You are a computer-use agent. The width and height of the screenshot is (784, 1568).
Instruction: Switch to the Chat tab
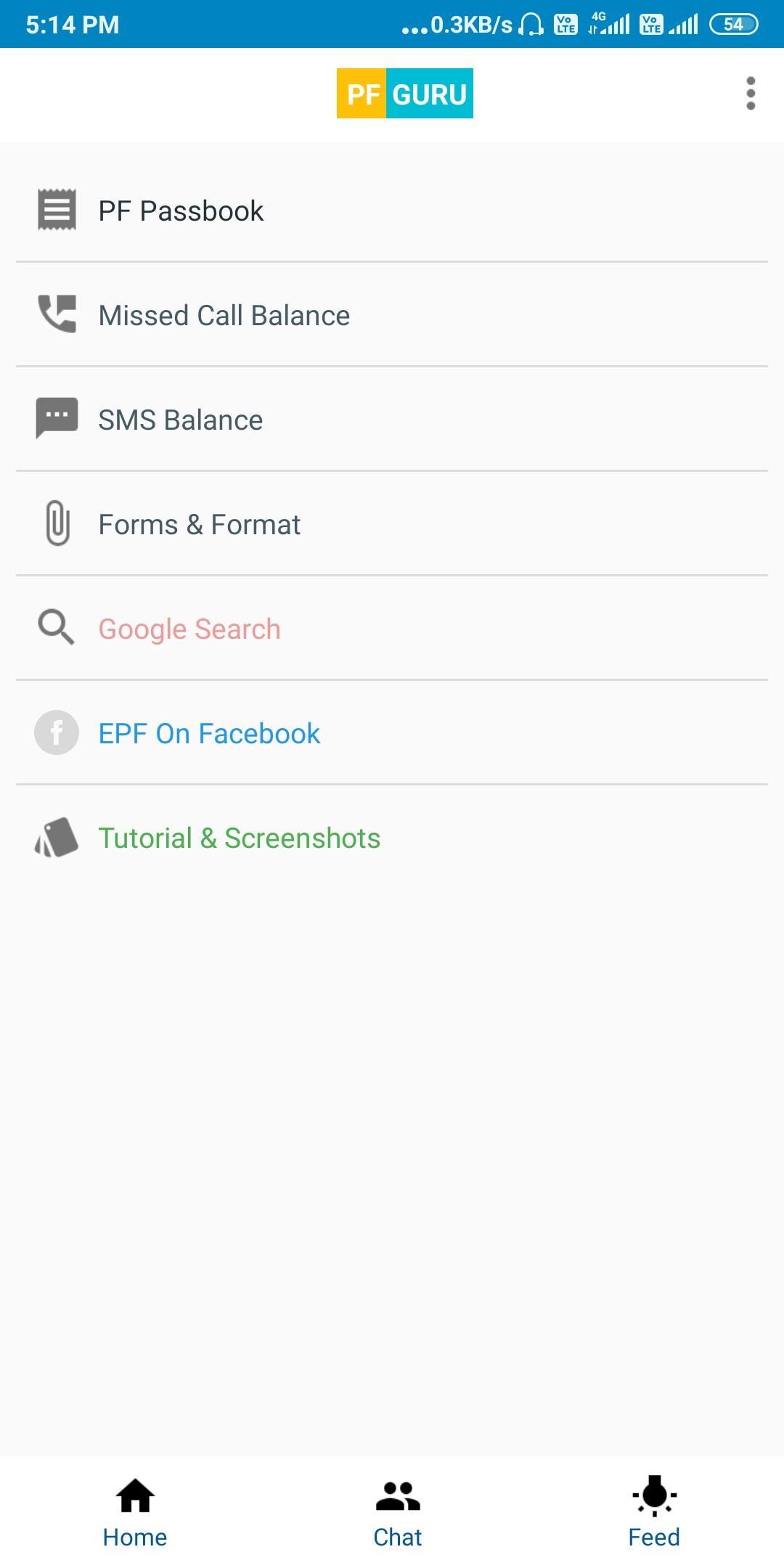point(398,1513)
